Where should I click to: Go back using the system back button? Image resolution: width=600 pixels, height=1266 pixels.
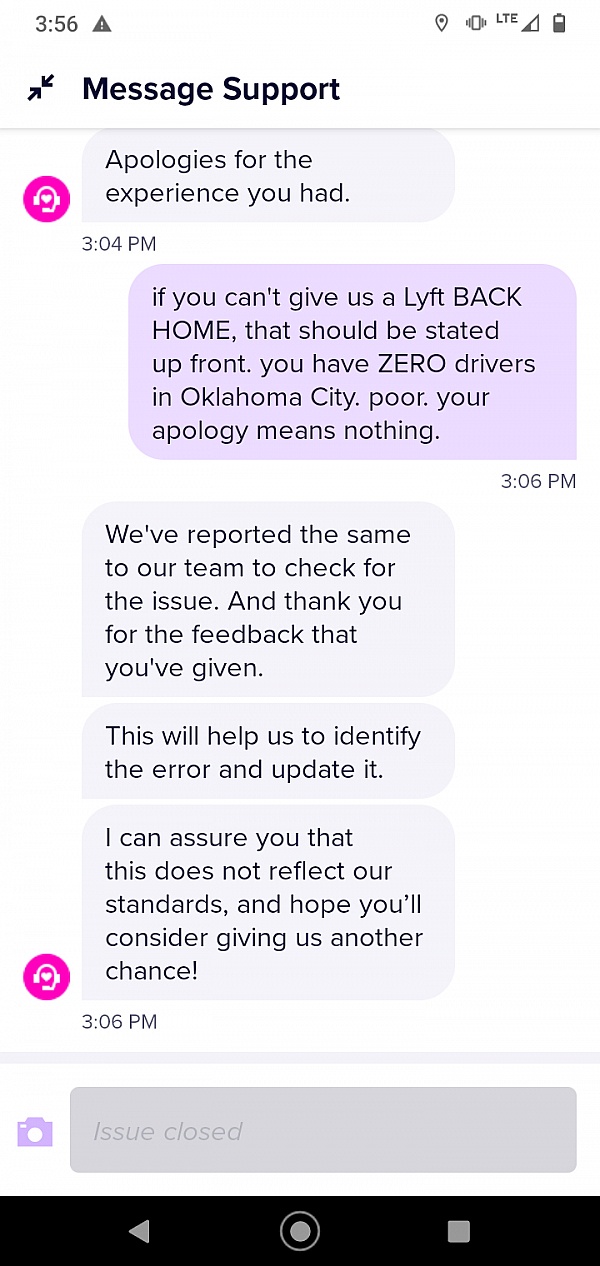click(140, 1231)
